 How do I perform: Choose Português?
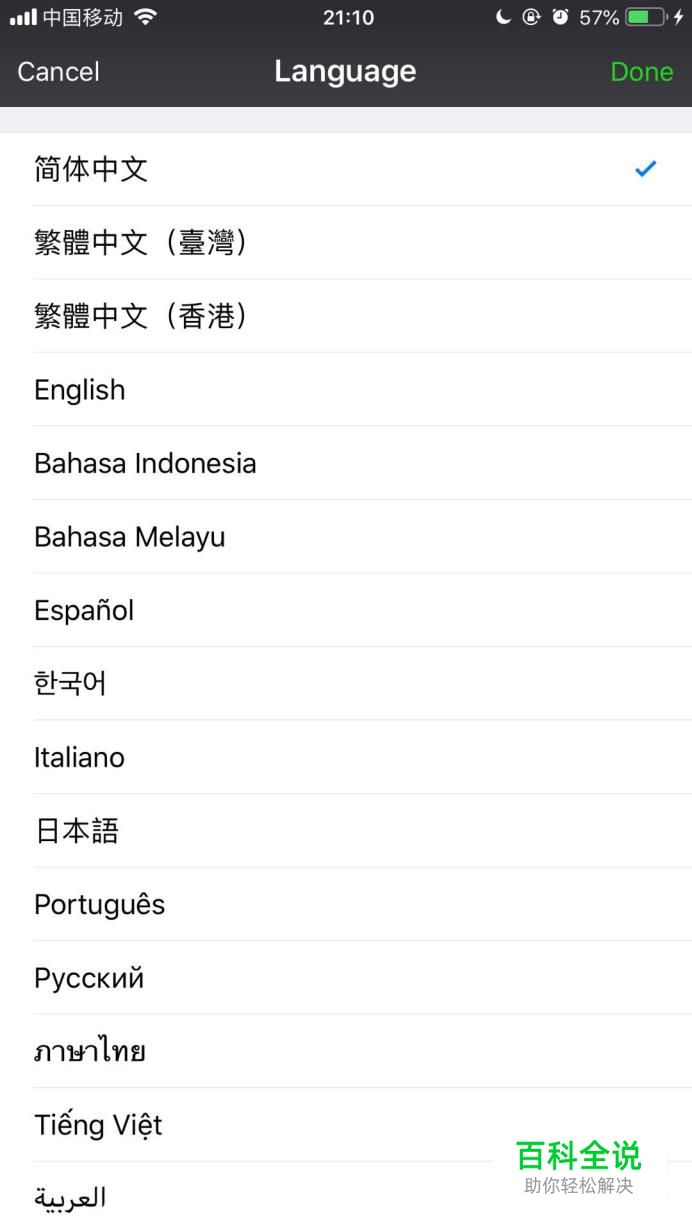click(346, 904)
